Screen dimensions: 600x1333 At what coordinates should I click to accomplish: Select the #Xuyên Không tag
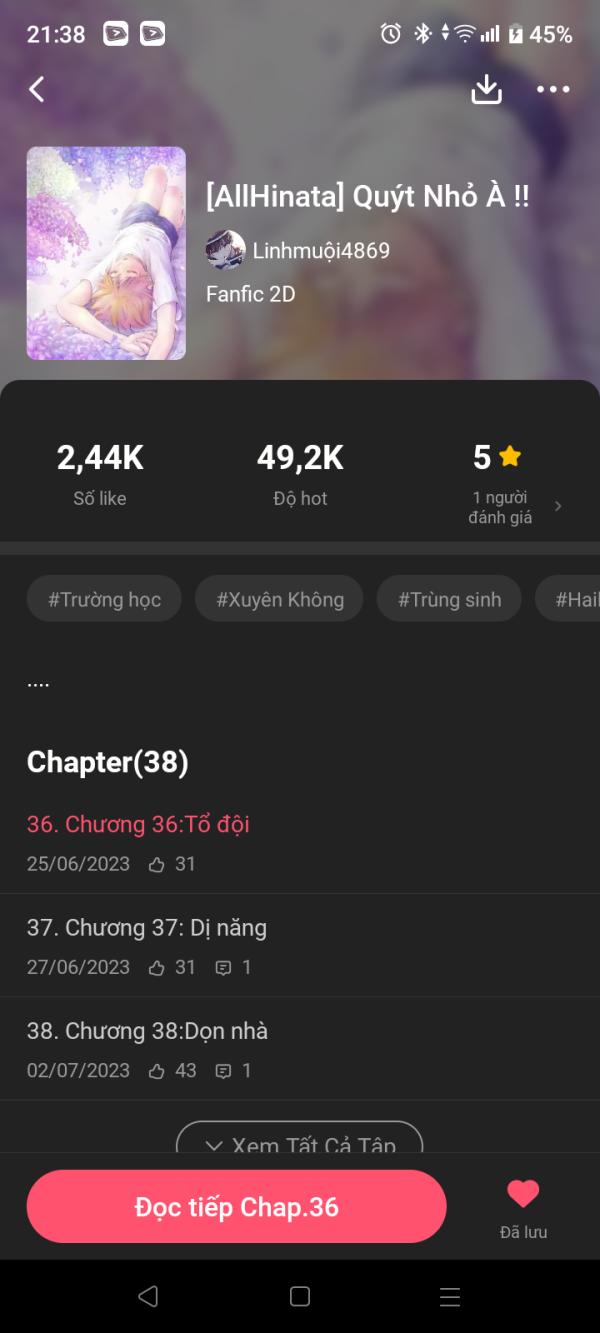pyautogui.click(x=279, y=599)
